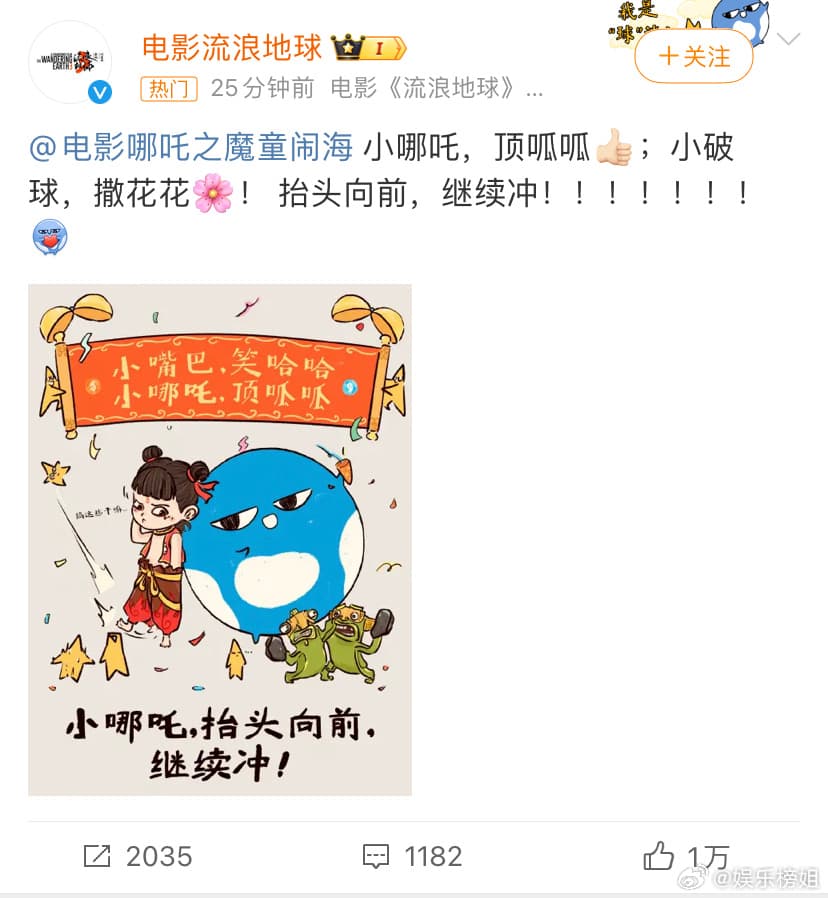
Task: Open the 电影流浪地球 account name
Action: coord(232,47)
